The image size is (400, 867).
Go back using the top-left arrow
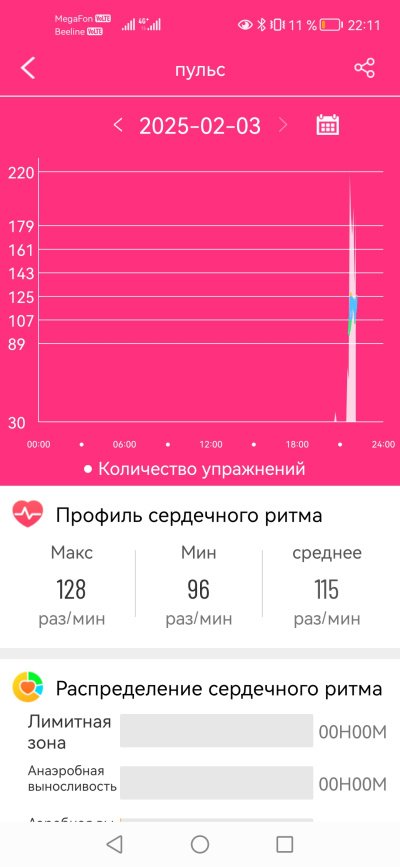(28, 69)
